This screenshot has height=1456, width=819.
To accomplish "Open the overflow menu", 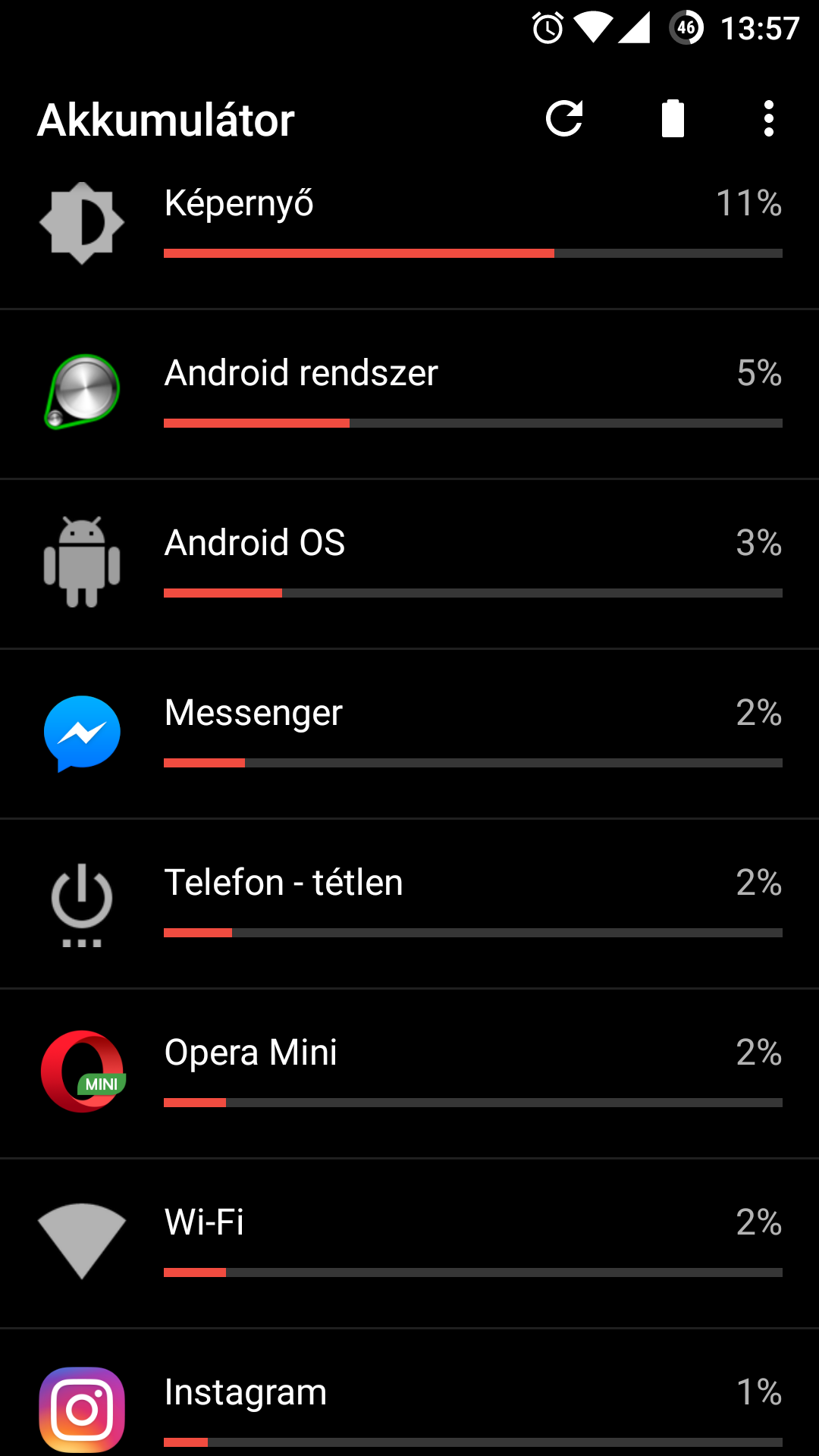I will (769, 119).
